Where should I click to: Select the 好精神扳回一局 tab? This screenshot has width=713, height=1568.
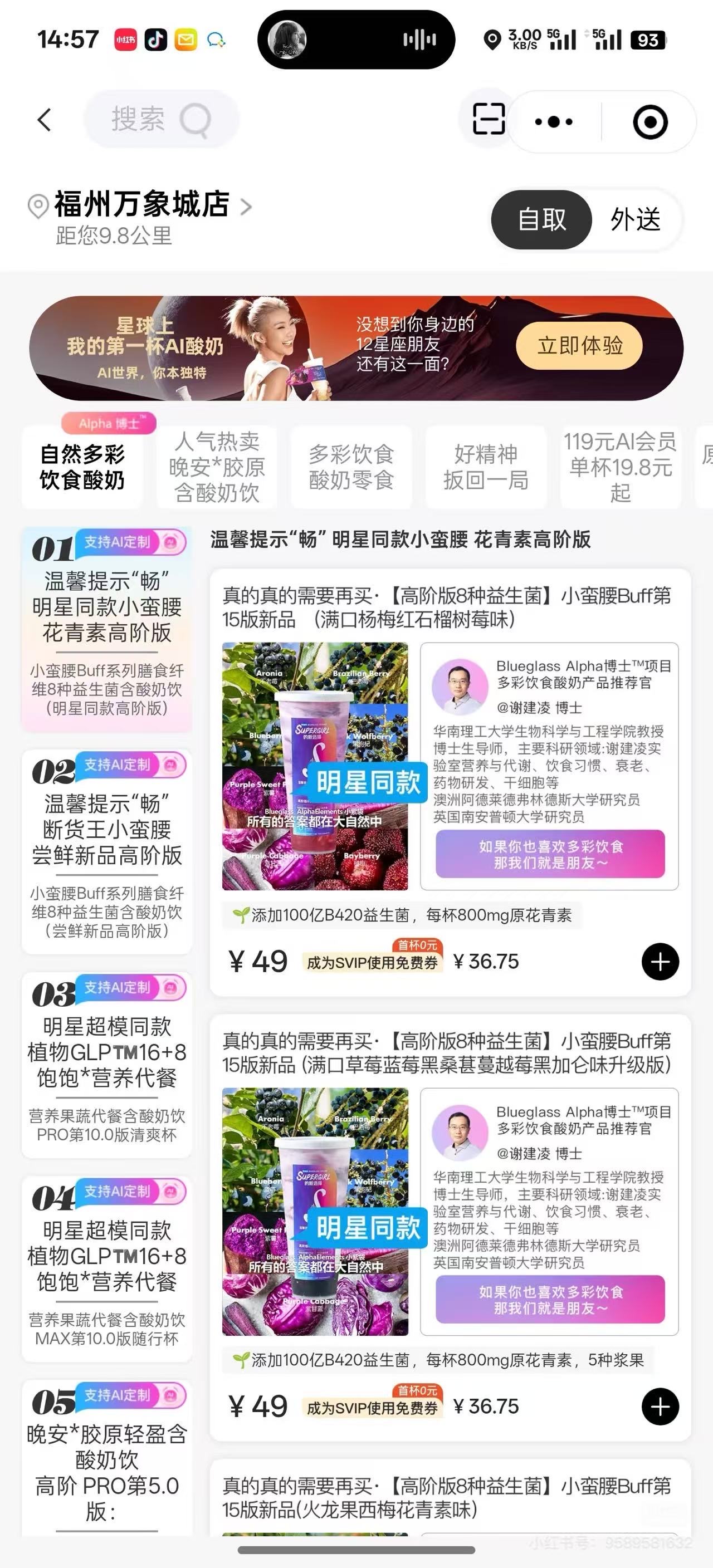pos(486,467)
